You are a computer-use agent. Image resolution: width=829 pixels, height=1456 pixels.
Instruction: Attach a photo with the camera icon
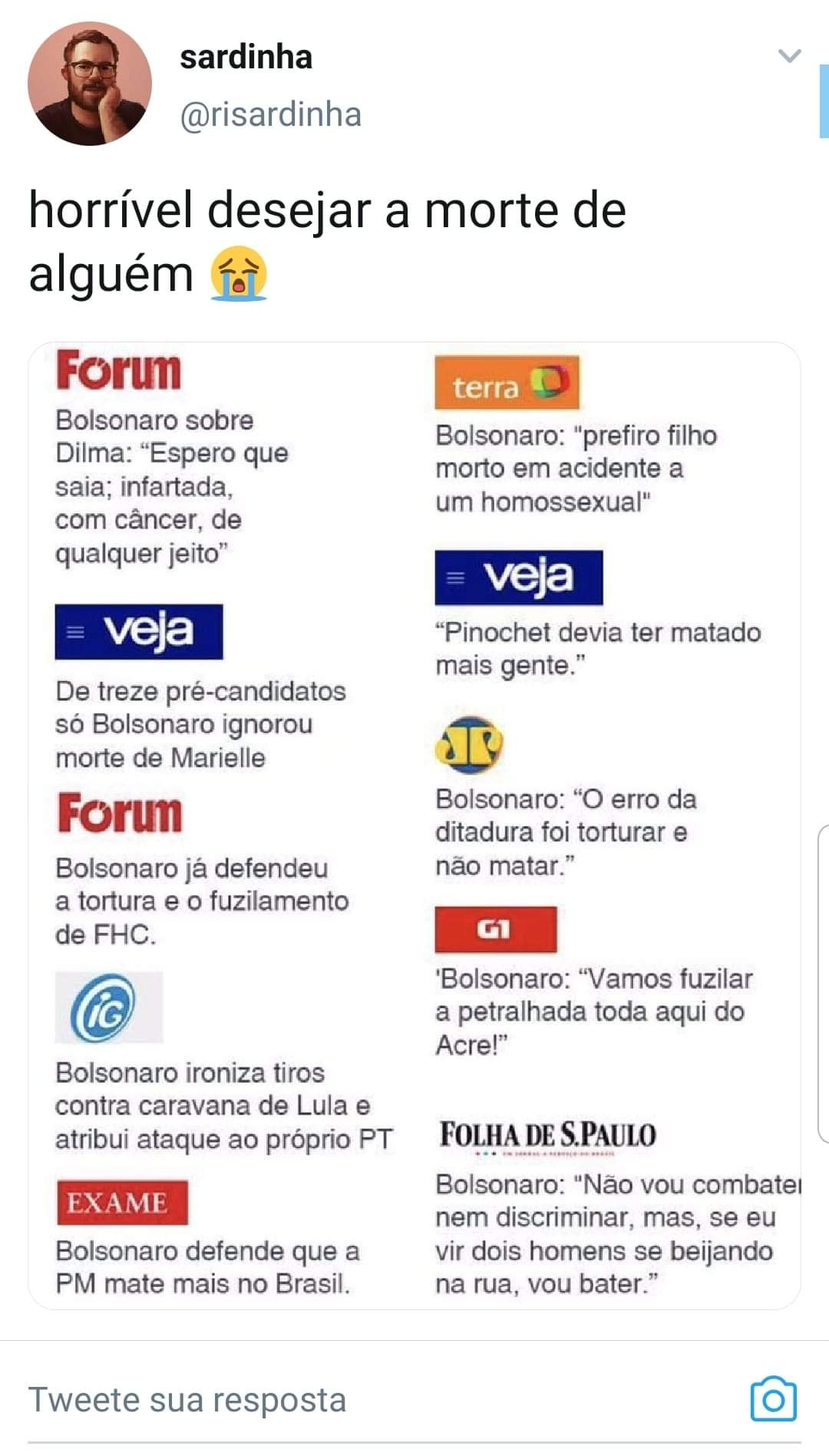pos(773,1398)
